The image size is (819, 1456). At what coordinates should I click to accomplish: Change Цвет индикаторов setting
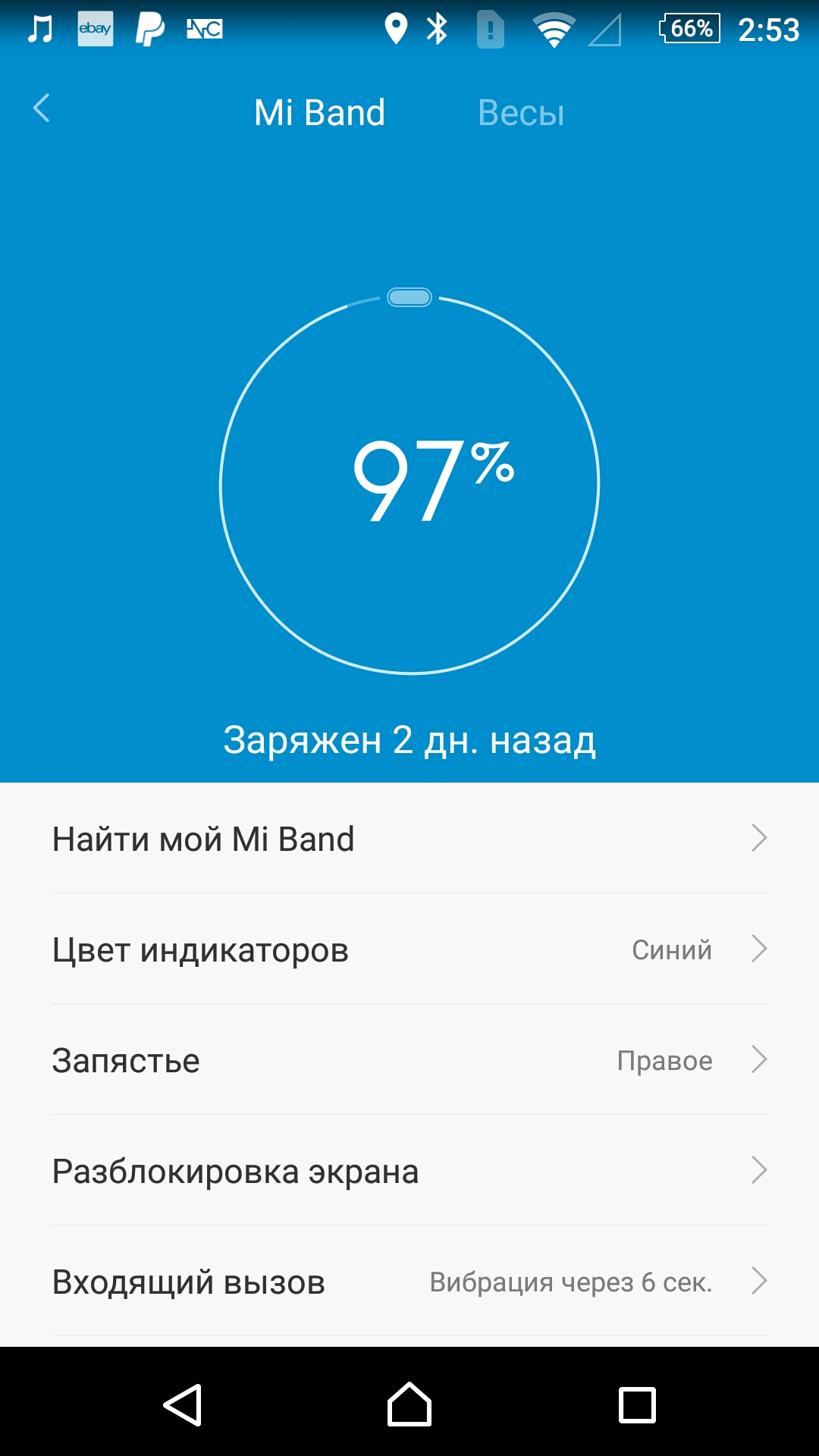409,949
